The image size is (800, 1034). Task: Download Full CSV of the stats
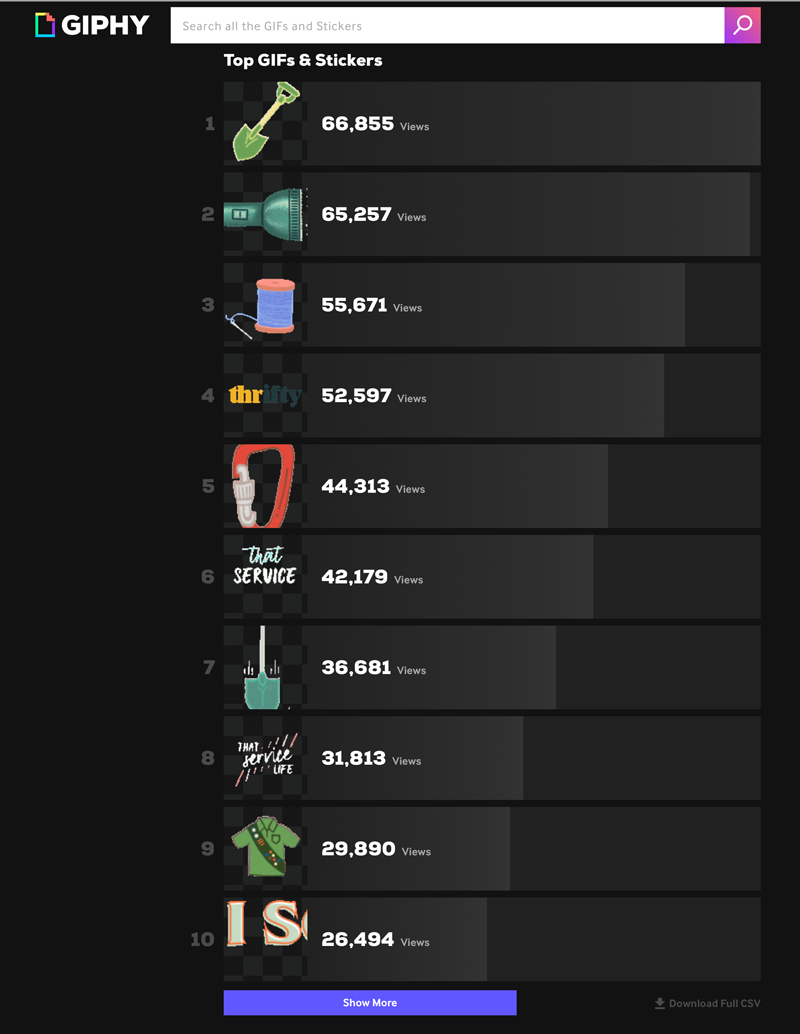pos(707,1003)
